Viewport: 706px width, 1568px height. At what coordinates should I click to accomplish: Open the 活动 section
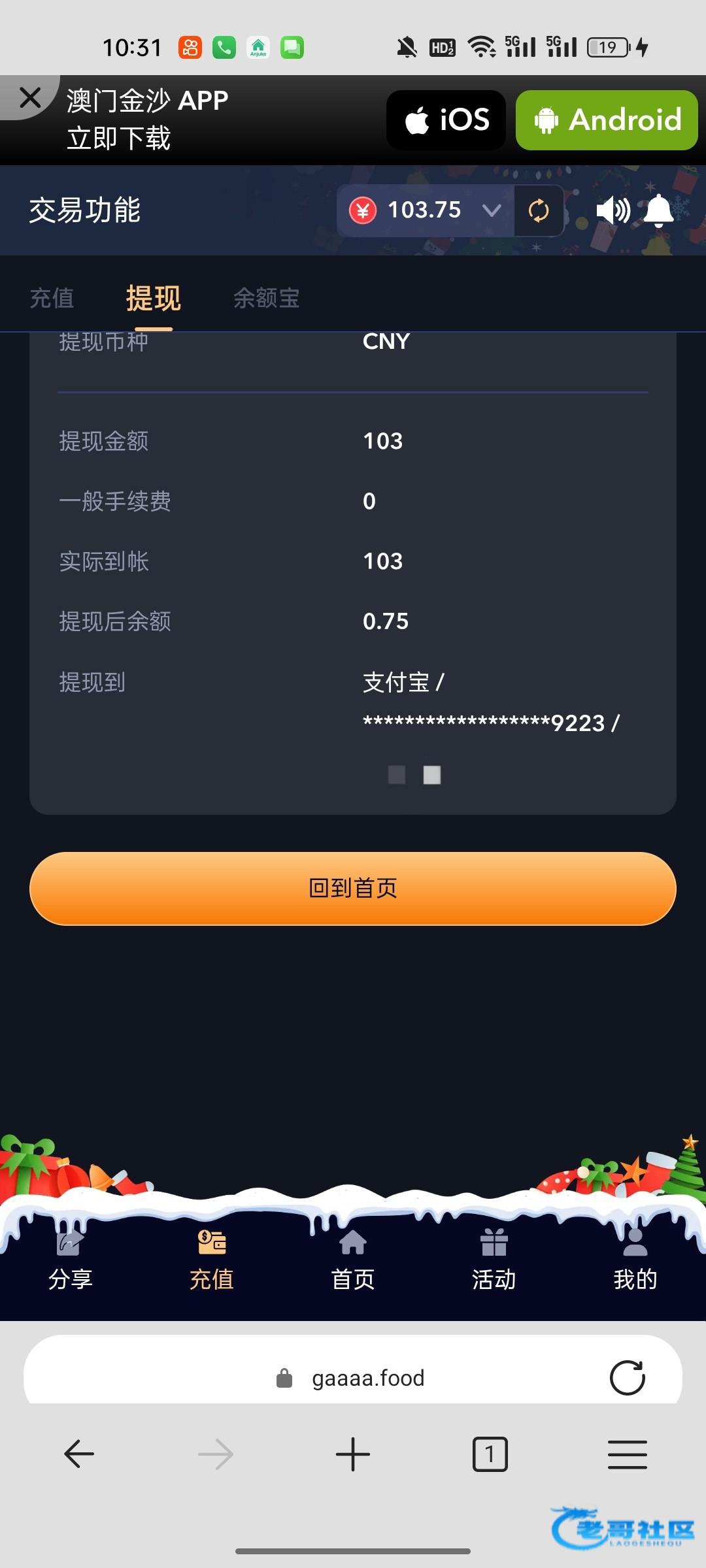pyautogui.click(x=494, y=1261)
